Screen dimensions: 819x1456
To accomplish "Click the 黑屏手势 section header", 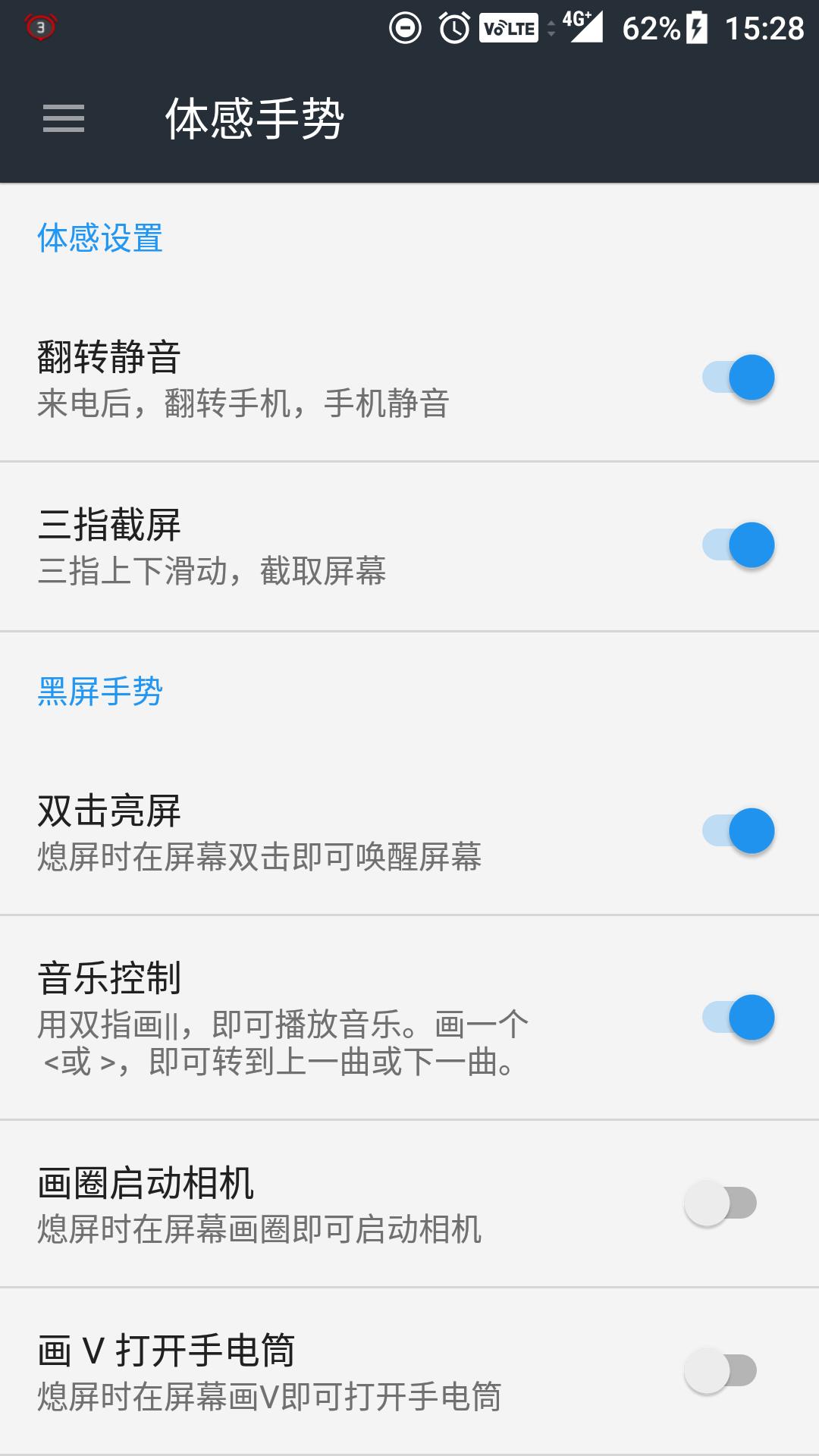I will coord(99,689).
